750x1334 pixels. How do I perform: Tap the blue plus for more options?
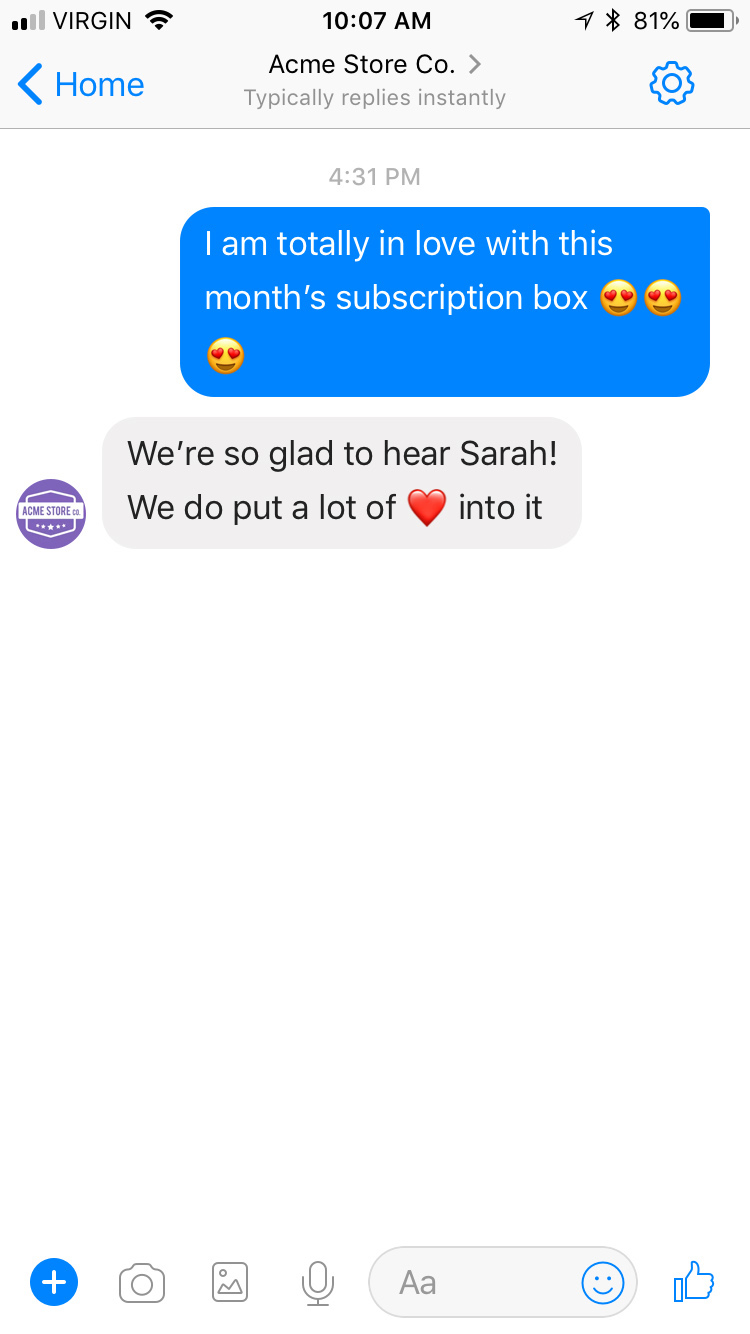[x=54, y=1282]
